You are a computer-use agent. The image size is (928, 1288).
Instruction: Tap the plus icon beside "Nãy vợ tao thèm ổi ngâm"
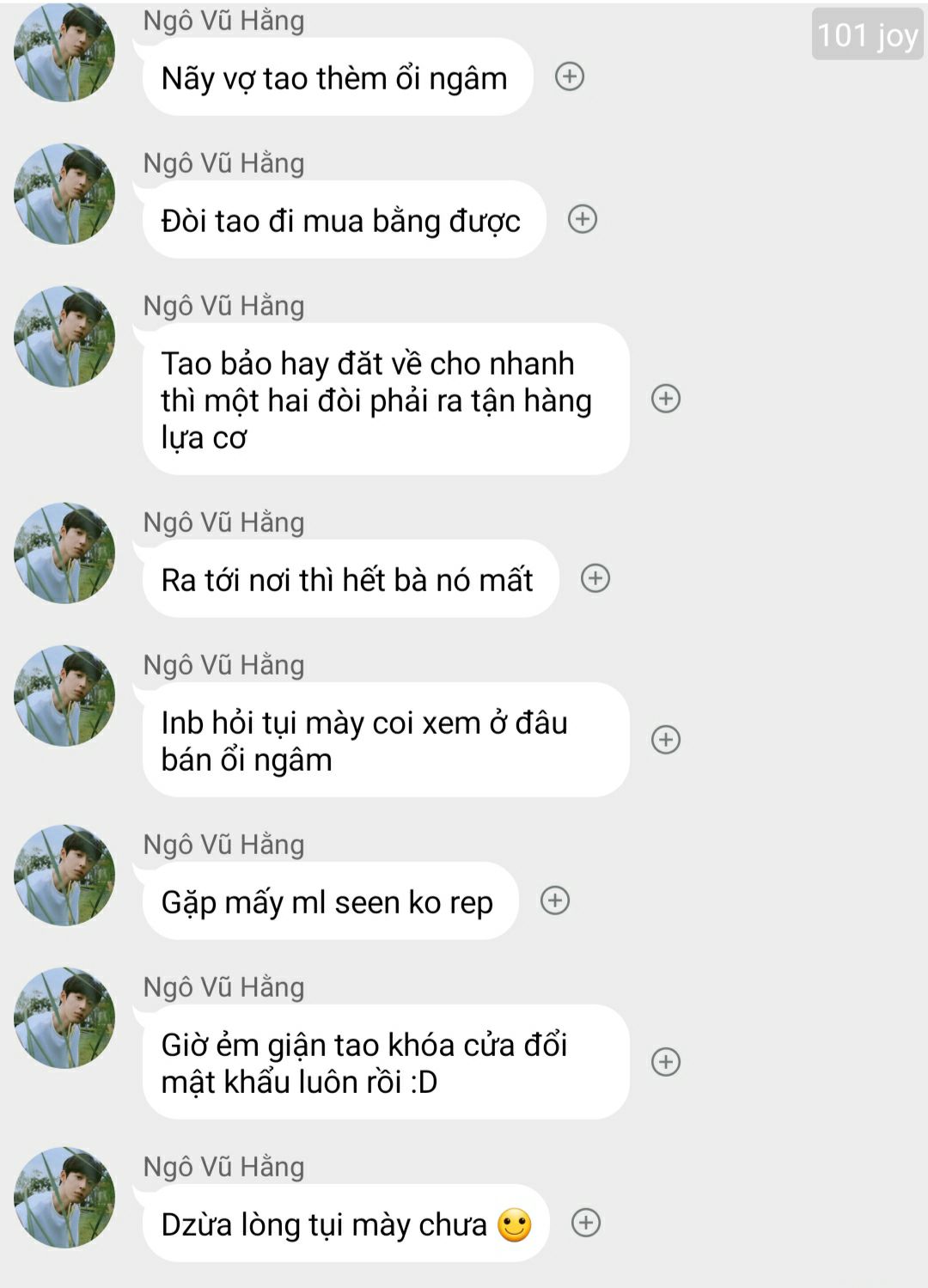coord(570,76)
